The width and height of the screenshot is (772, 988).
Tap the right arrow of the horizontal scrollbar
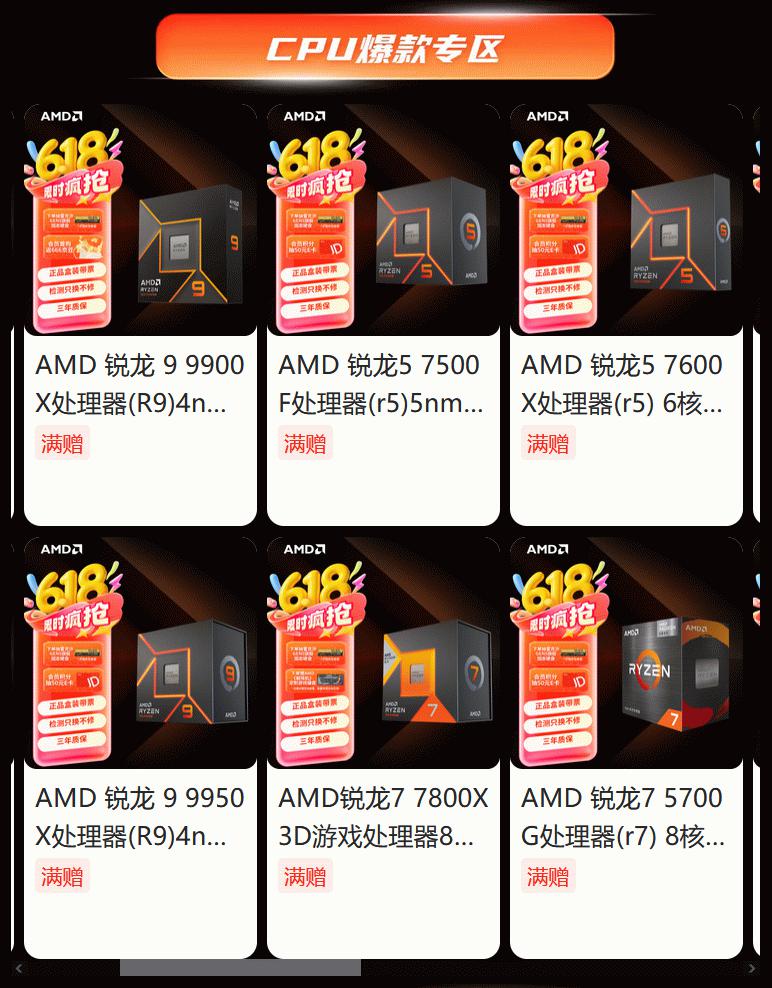pos(753,968)
